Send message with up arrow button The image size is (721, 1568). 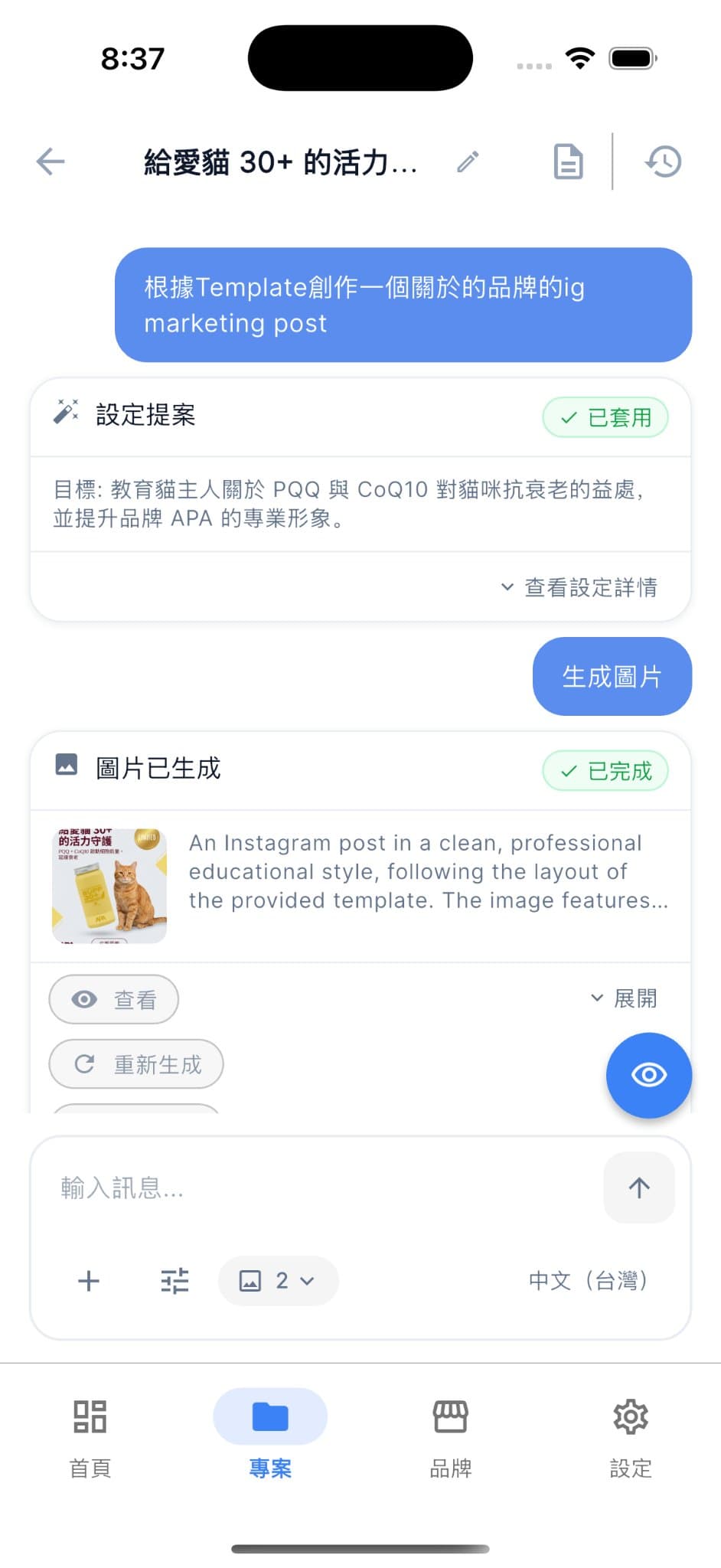point(639,1187)
